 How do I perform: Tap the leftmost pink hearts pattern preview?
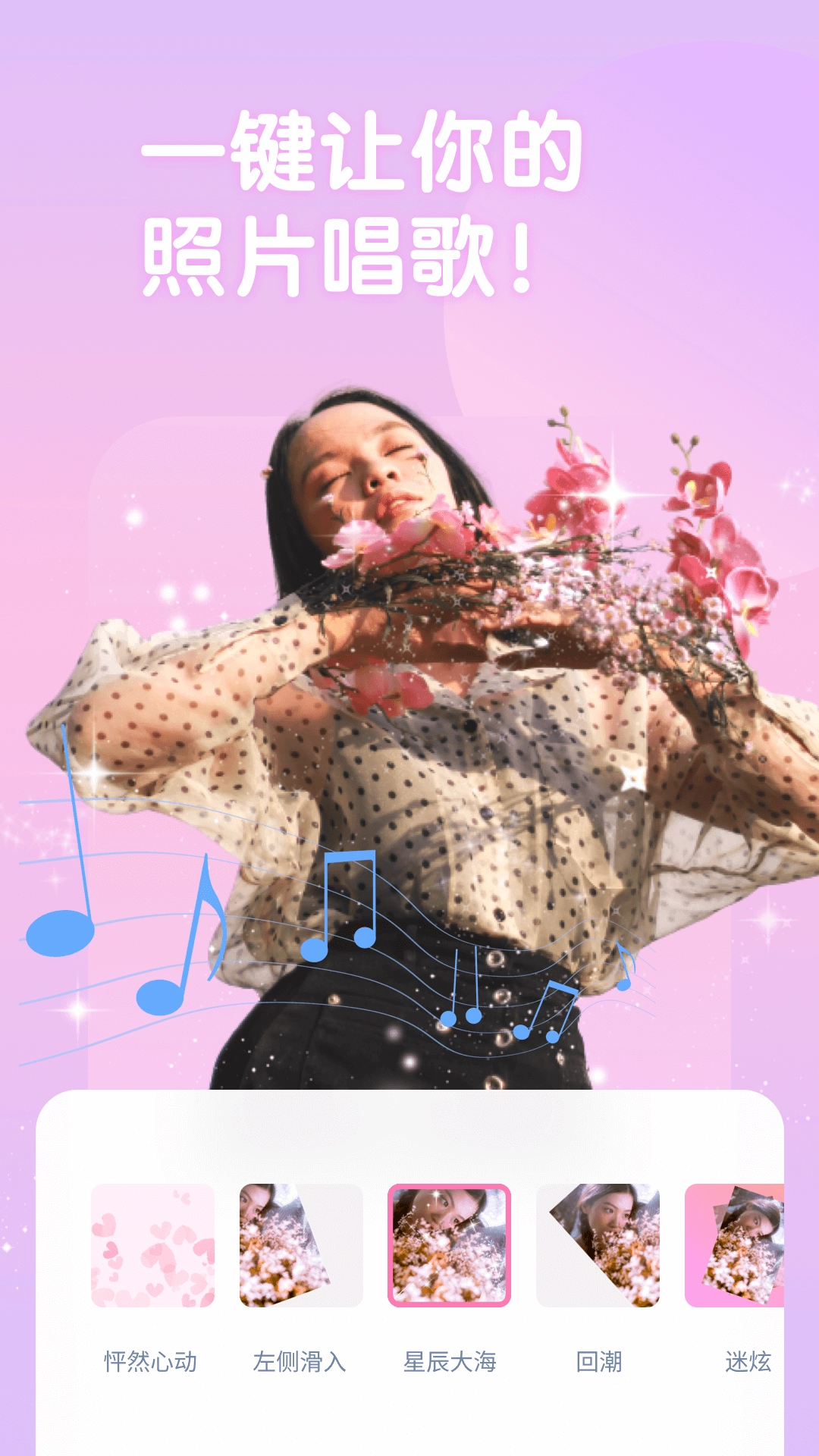(x=150, y=1244)
